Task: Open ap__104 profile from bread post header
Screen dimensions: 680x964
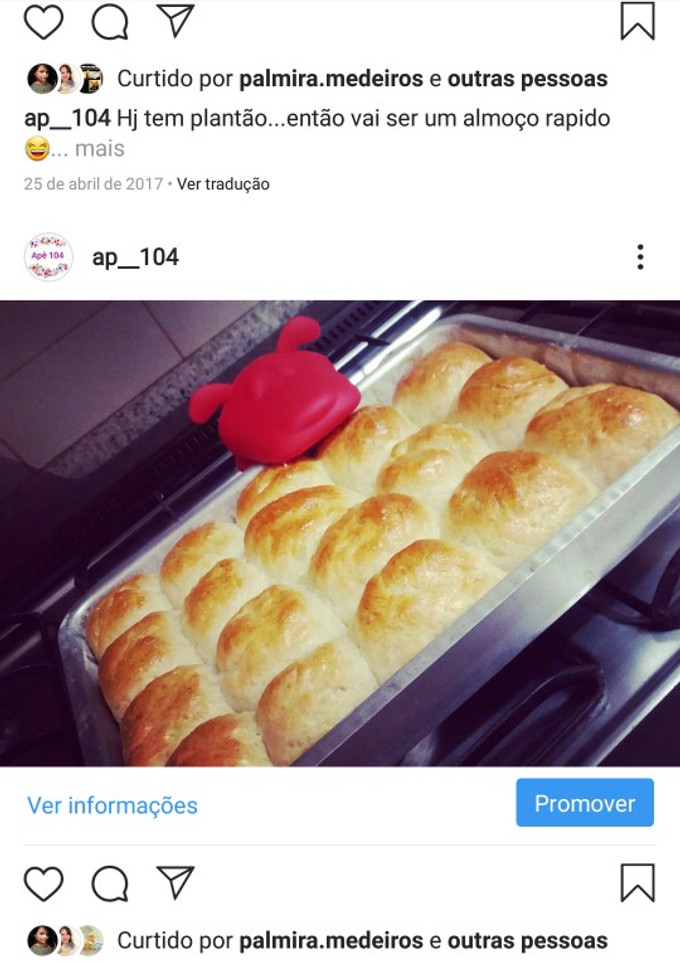Action: click(135, 257)
